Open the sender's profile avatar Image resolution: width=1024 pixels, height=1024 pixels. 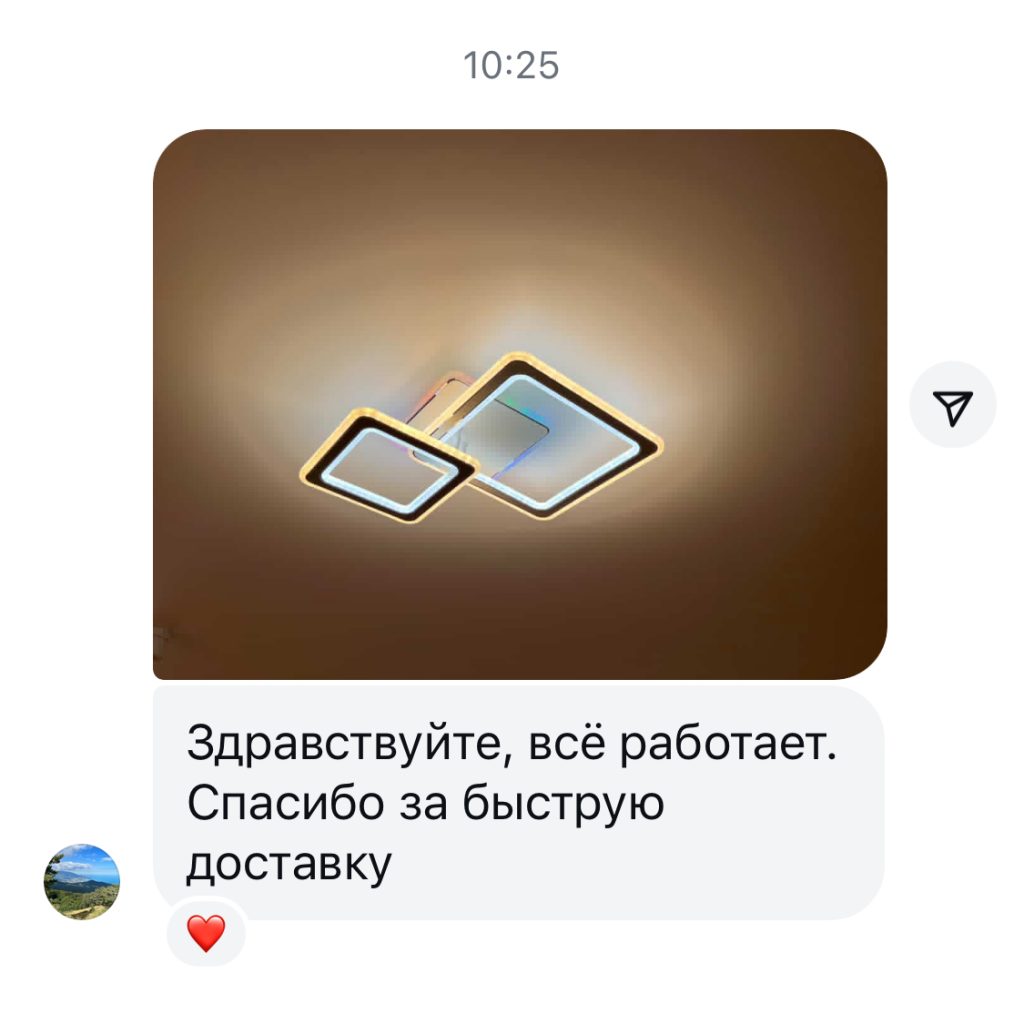(82, 881)
